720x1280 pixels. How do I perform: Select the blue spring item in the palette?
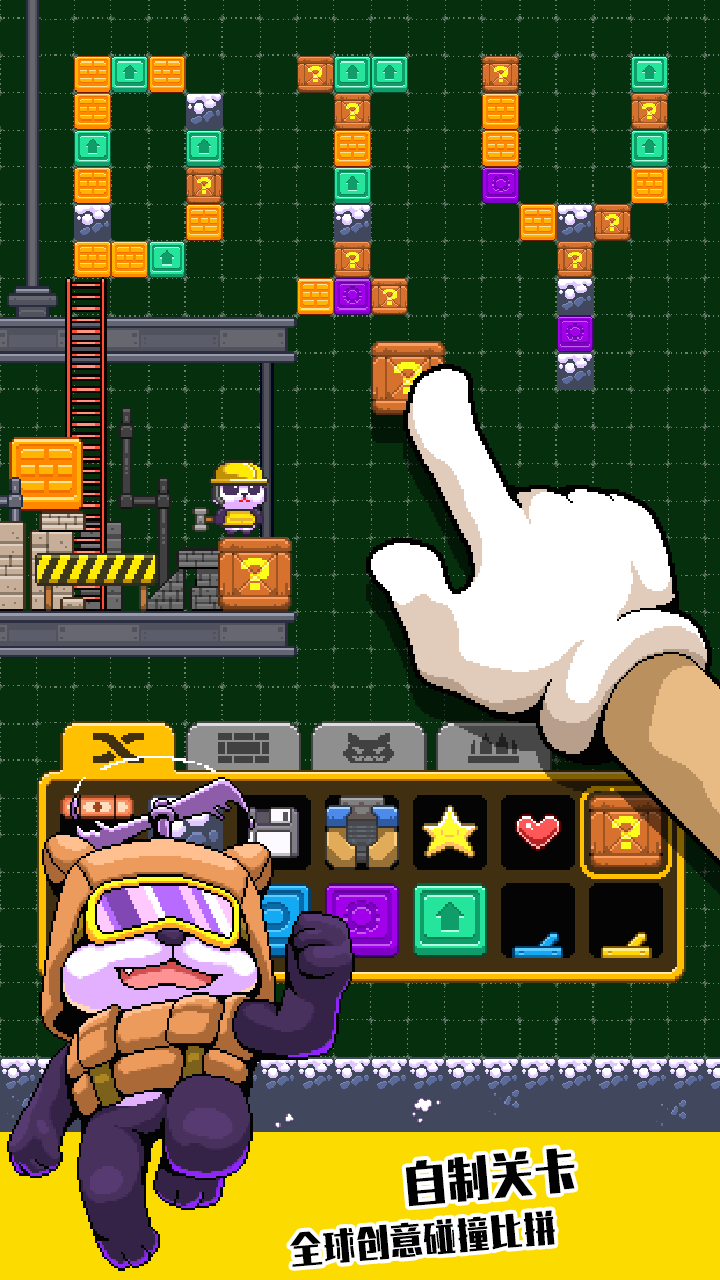click(x=539, y=938)
